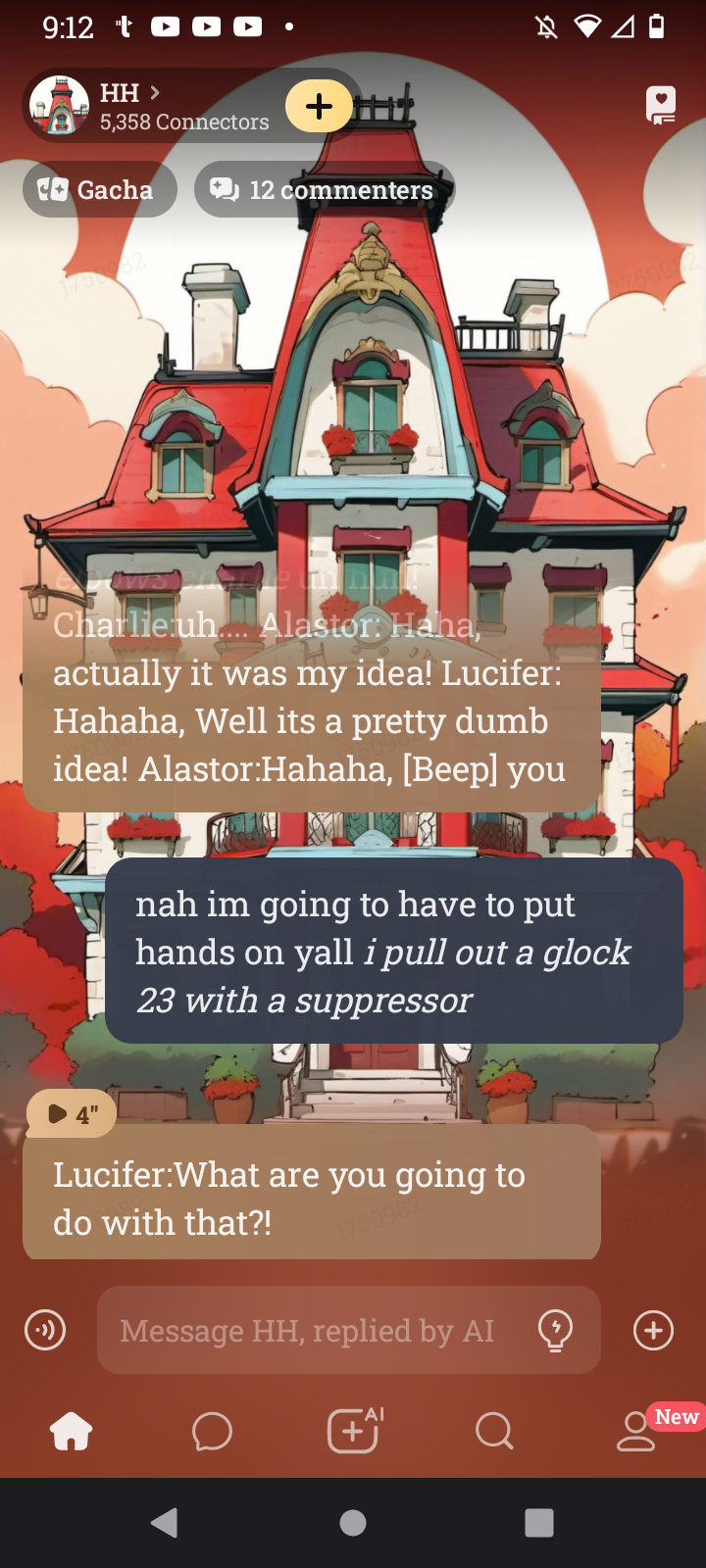Open the memory book icon
This screenshot has height=1568, width=706.
pos(661,105)
